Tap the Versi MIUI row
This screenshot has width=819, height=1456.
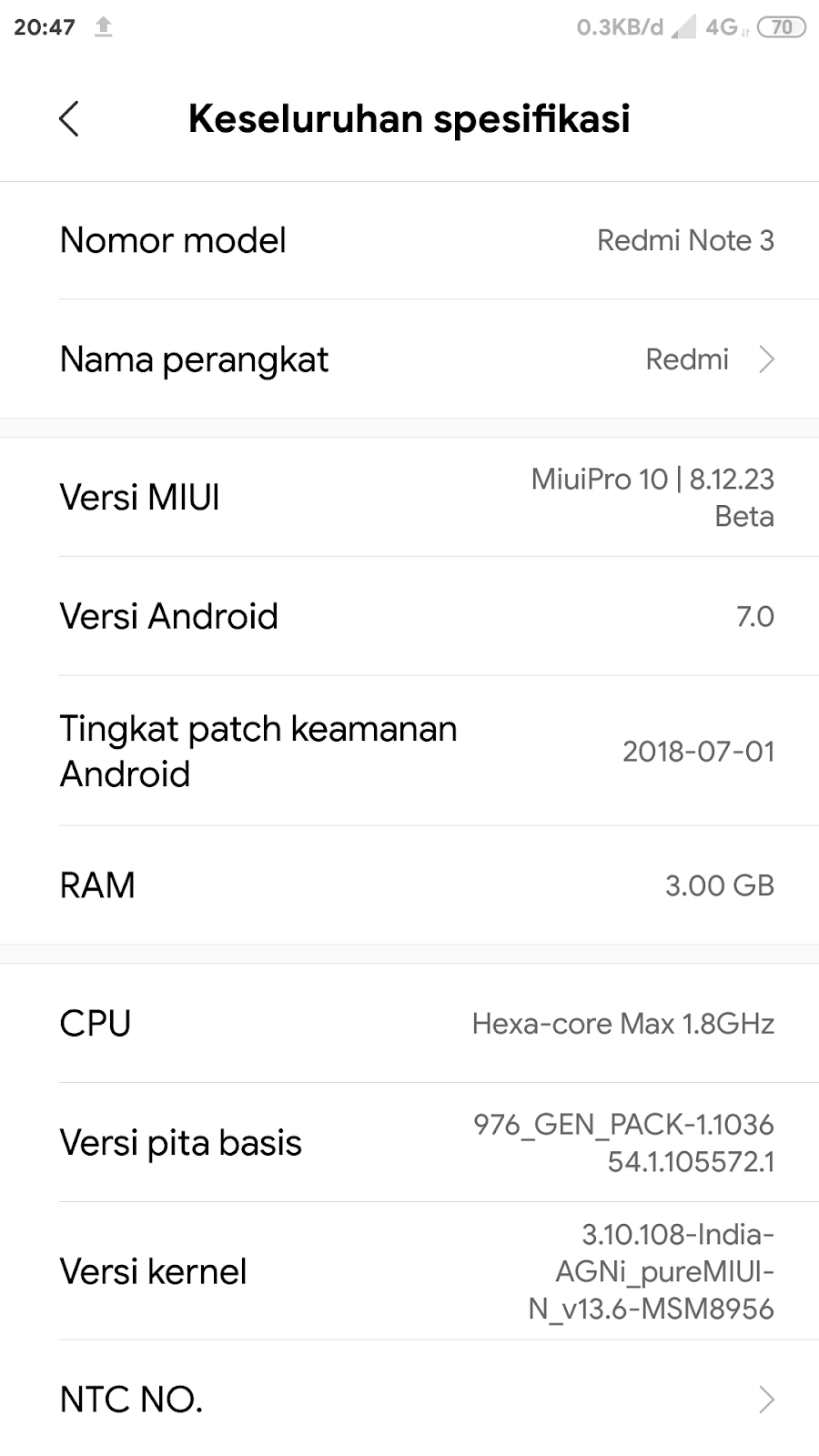(x=409, y=497)
